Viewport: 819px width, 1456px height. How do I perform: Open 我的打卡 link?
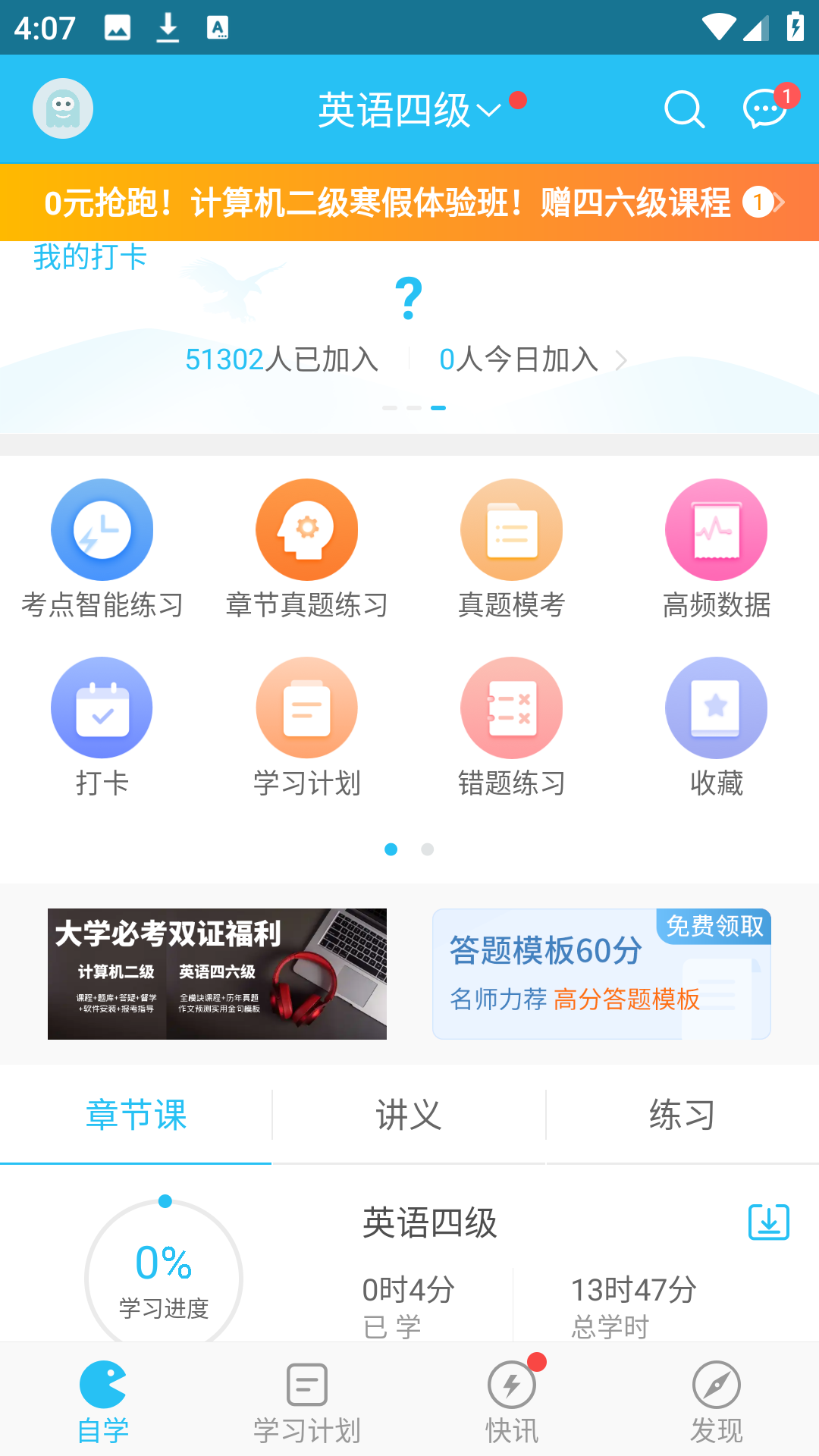point(89,257)
